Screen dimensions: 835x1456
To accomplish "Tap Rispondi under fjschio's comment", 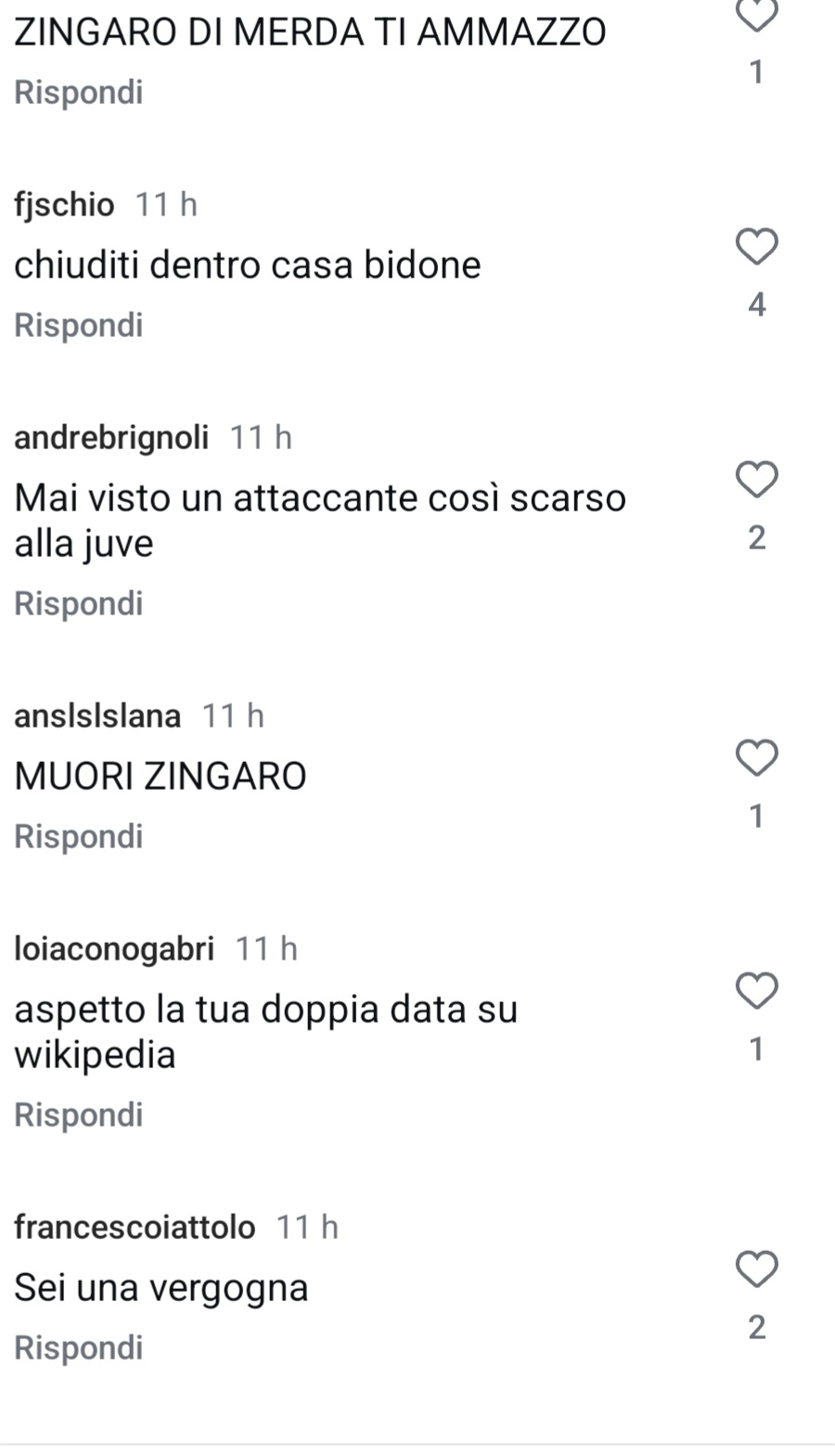I will coord(79,325).
